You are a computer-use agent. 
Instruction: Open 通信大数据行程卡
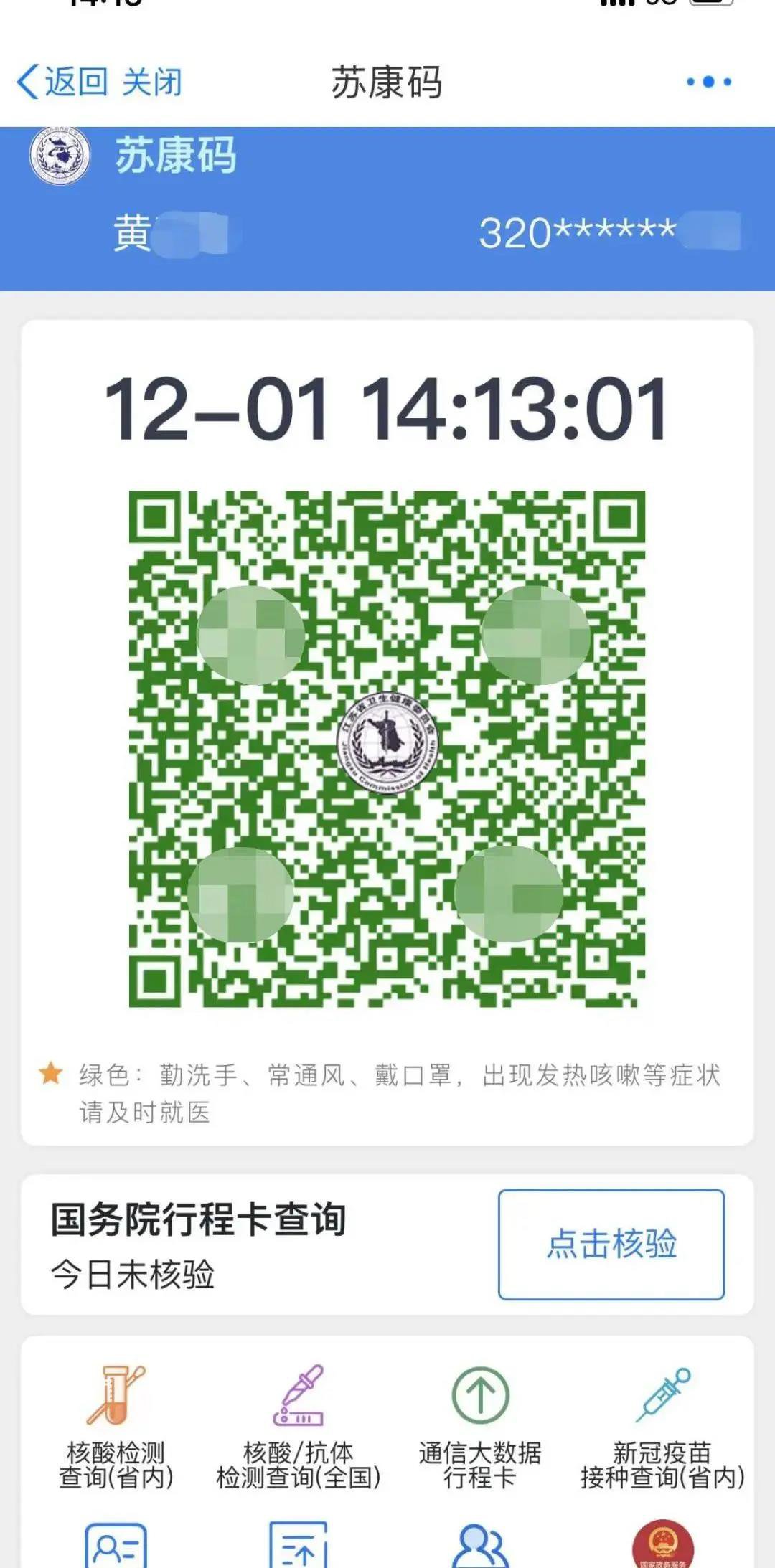480,1426
